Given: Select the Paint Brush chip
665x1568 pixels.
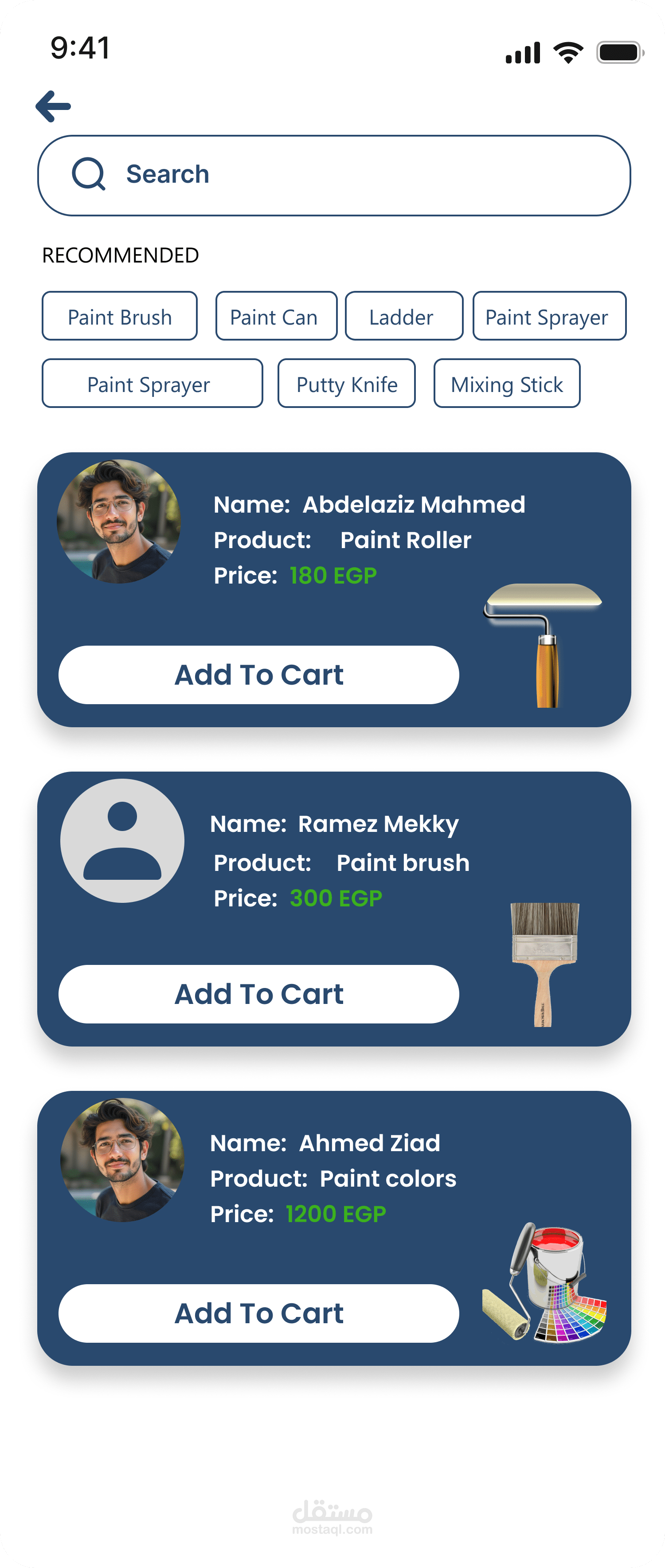Looking at the screenshot, I should click(119, 316).
